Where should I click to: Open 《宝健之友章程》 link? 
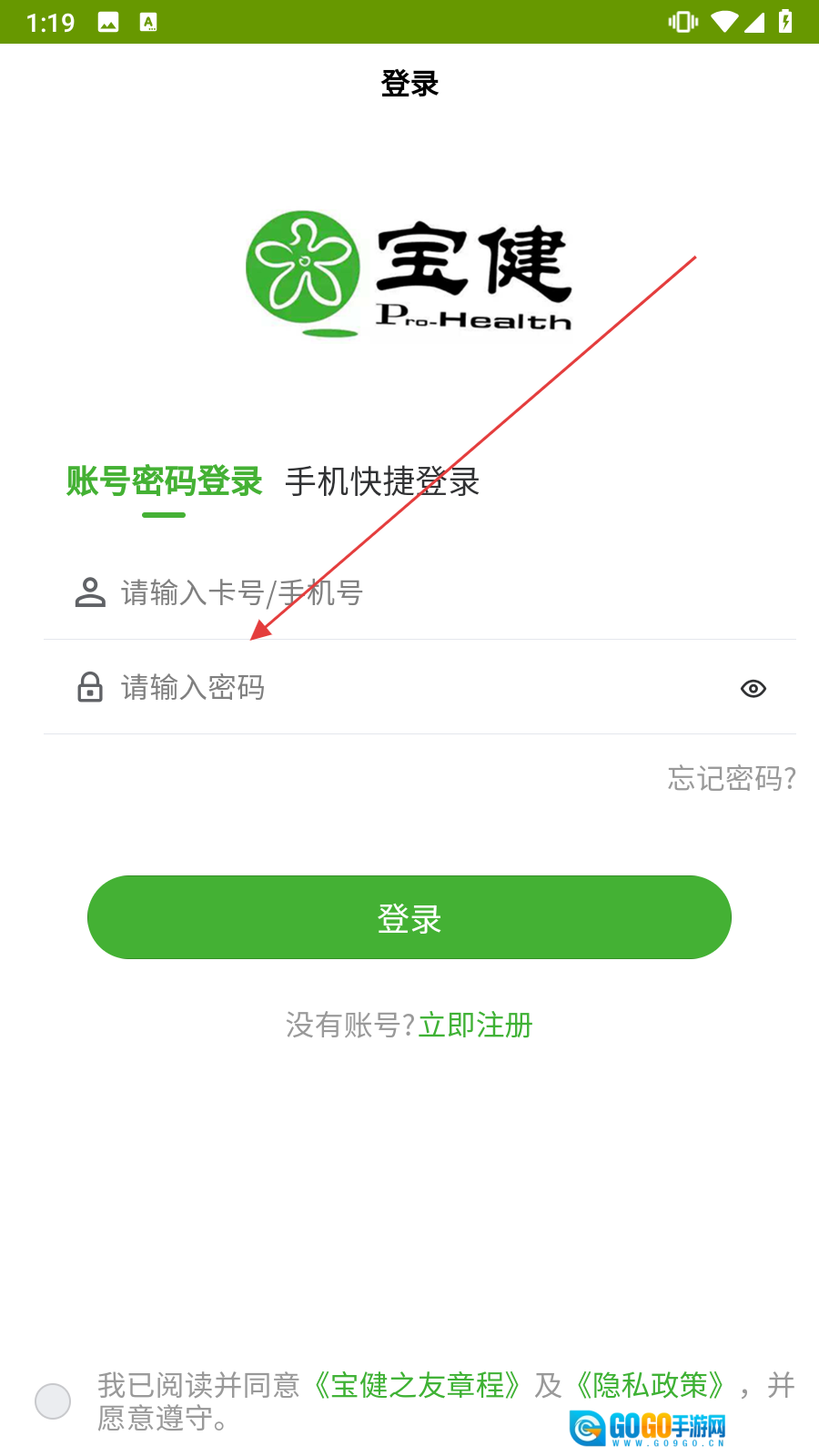pyautogui.click(x=417, y=1386)
